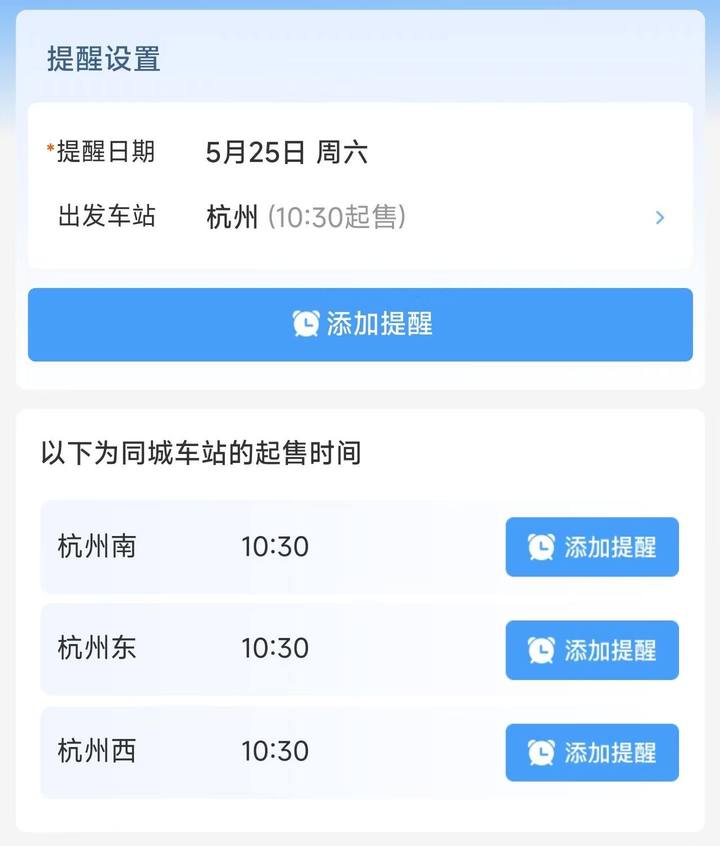This screenshot has width=720, height=846.
Task: Open the 出发车站 station selector row
Action: (x=360, y=217)
